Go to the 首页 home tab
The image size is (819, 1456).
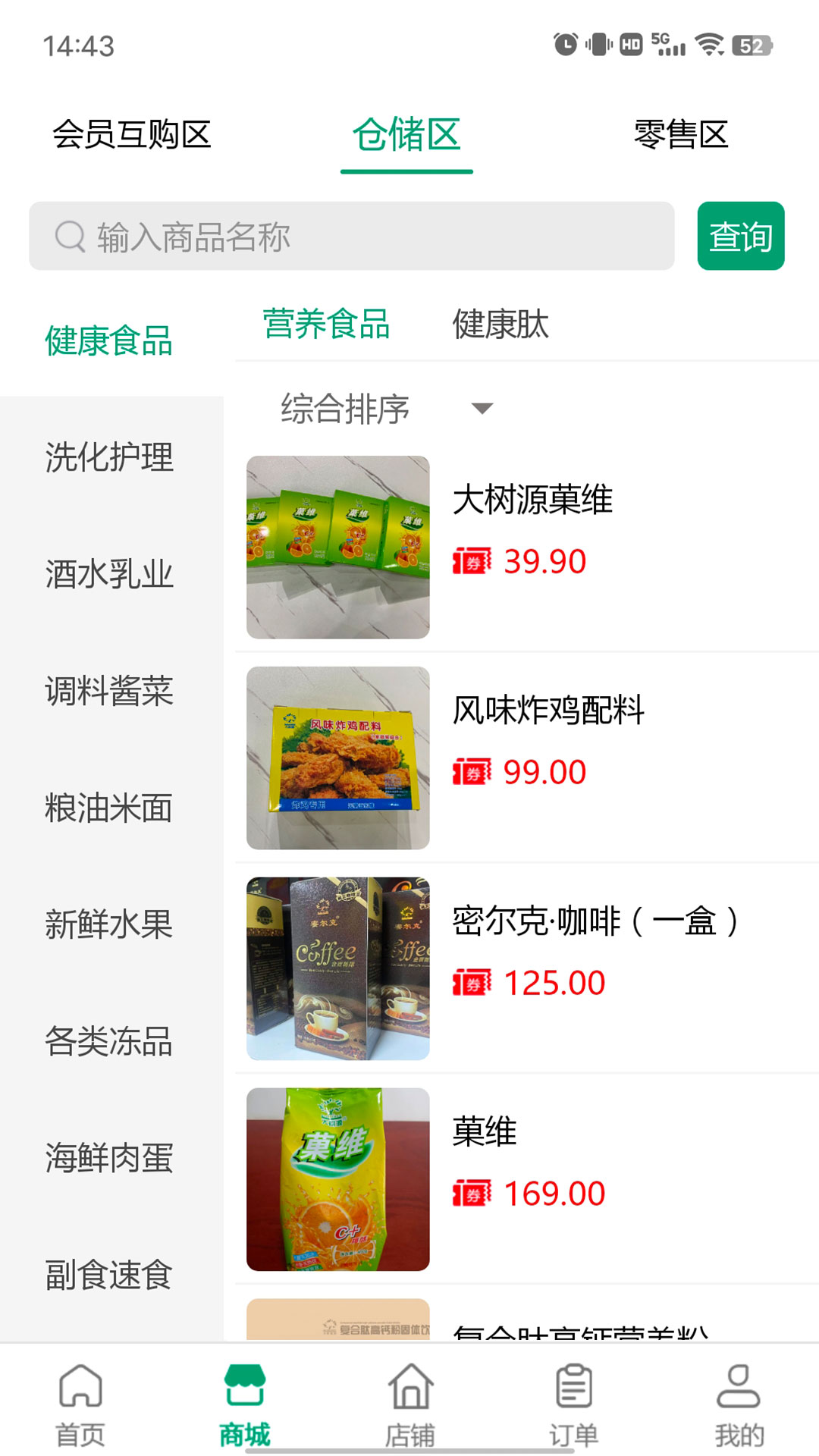[x=80, y=1404]
